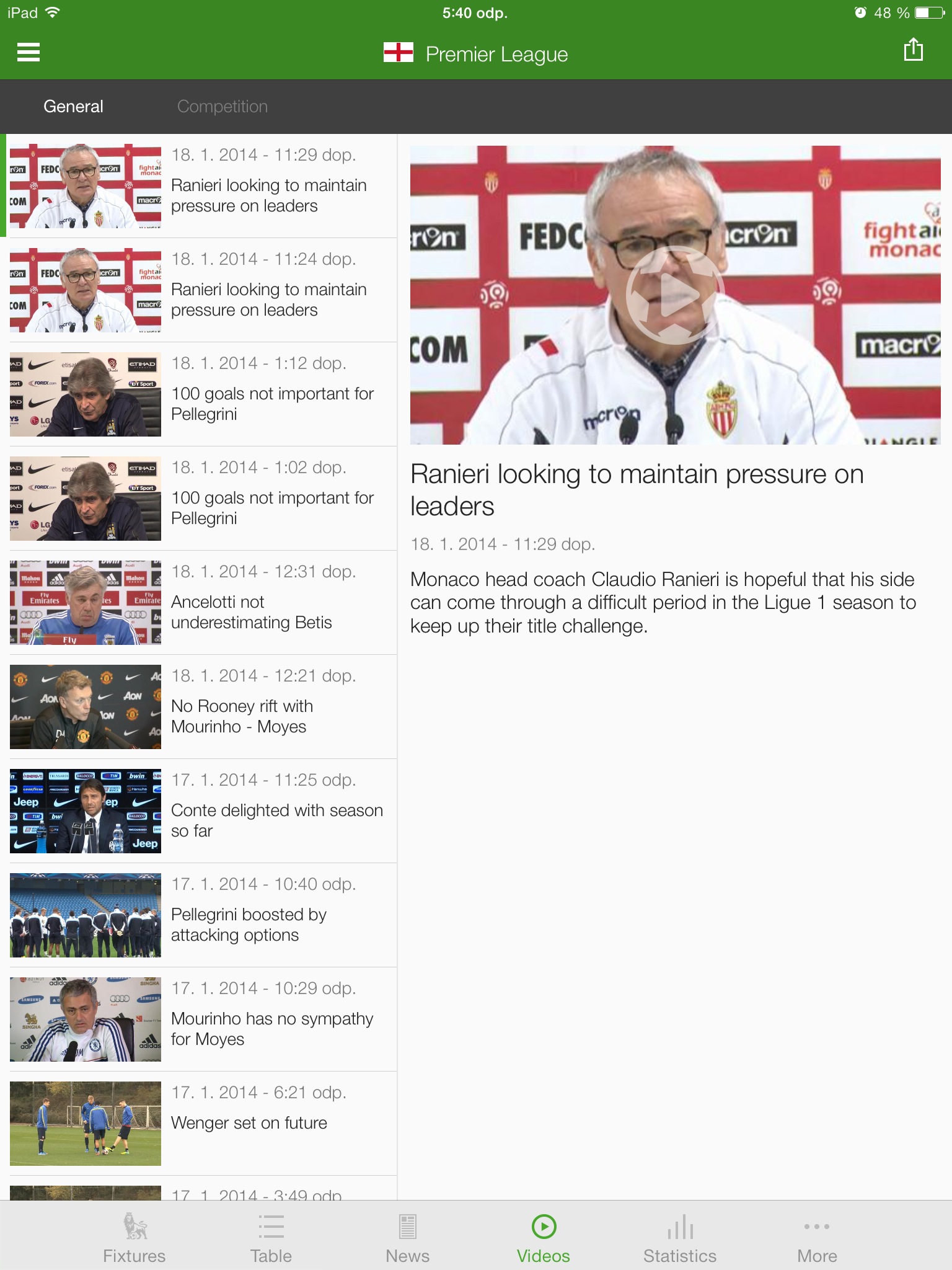Open Ancelotti not underestimating Betis
This screenshot has width=952, height=1270.
coord(203,603)
